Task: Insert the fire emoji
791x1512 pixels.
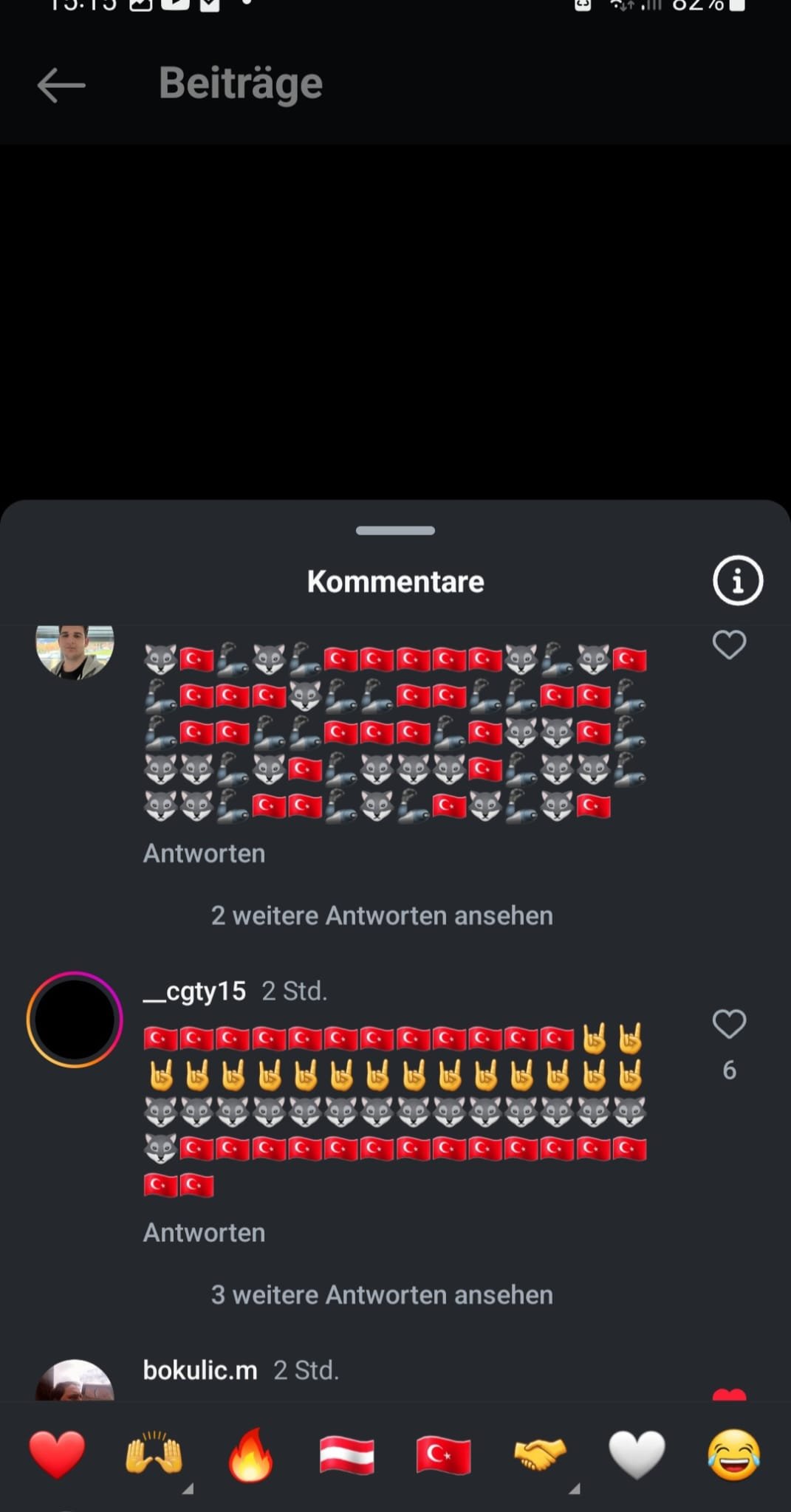Action: 250,1454
